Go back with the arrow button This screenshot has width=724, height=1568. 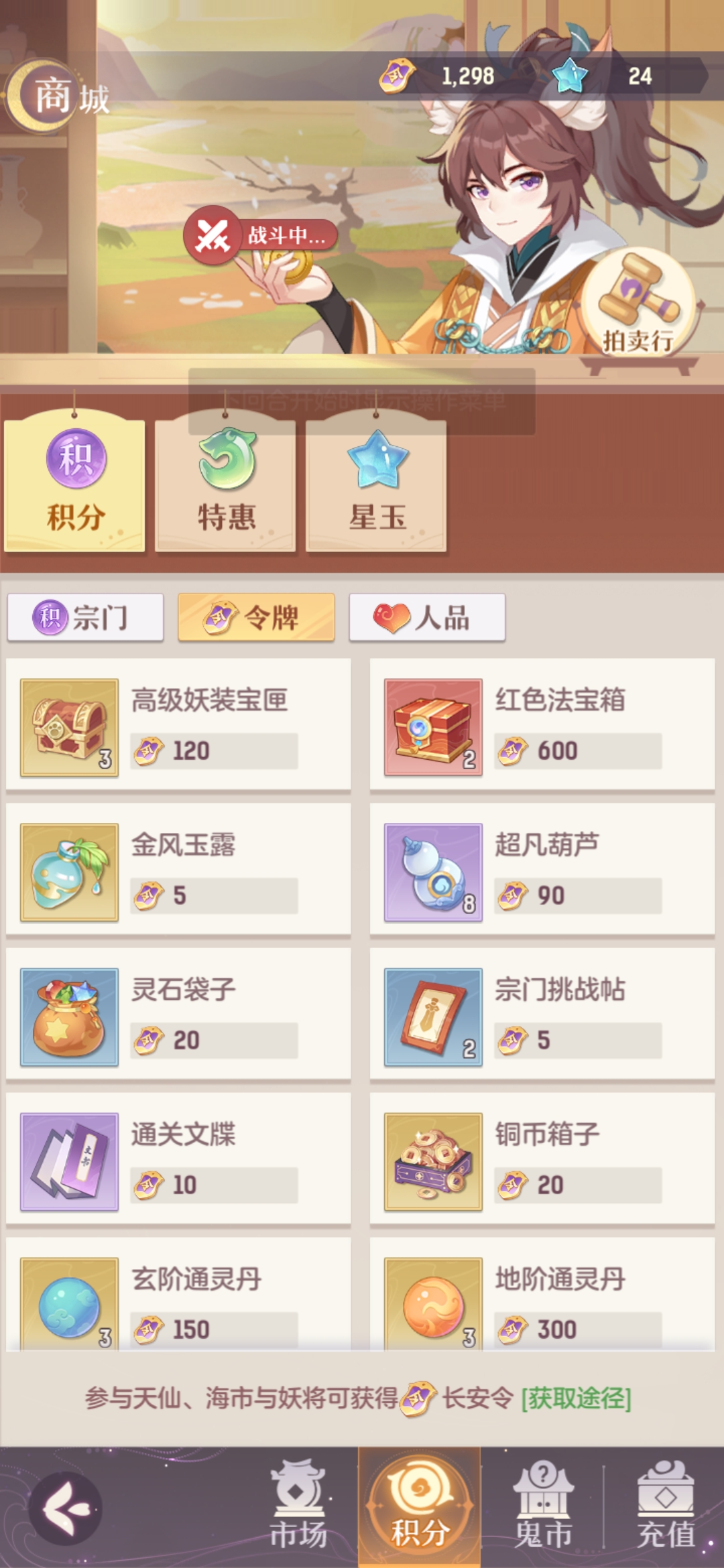coord(65,1509)
